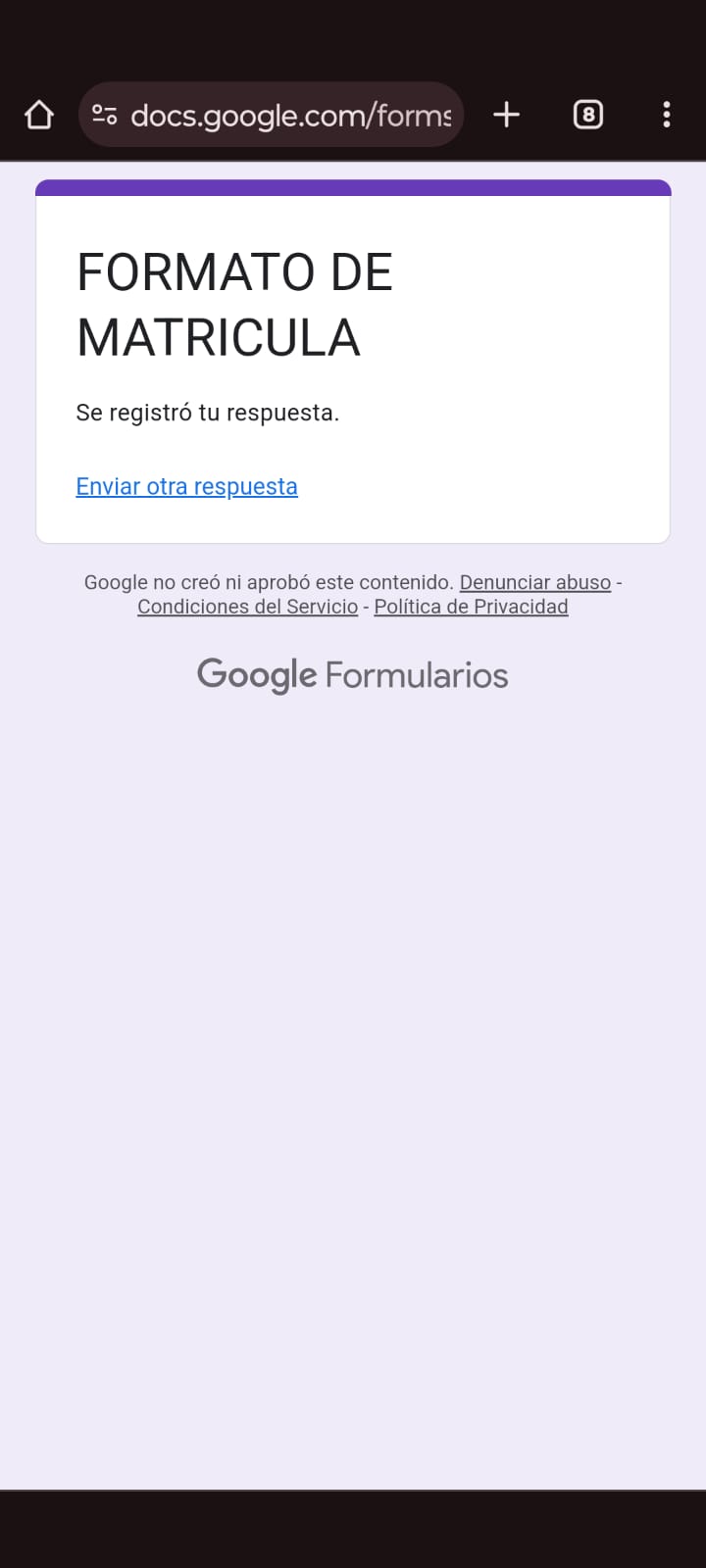Open a new browser tab
The height and width of the screenshot is (1568, 706).
tap(506, 115)
